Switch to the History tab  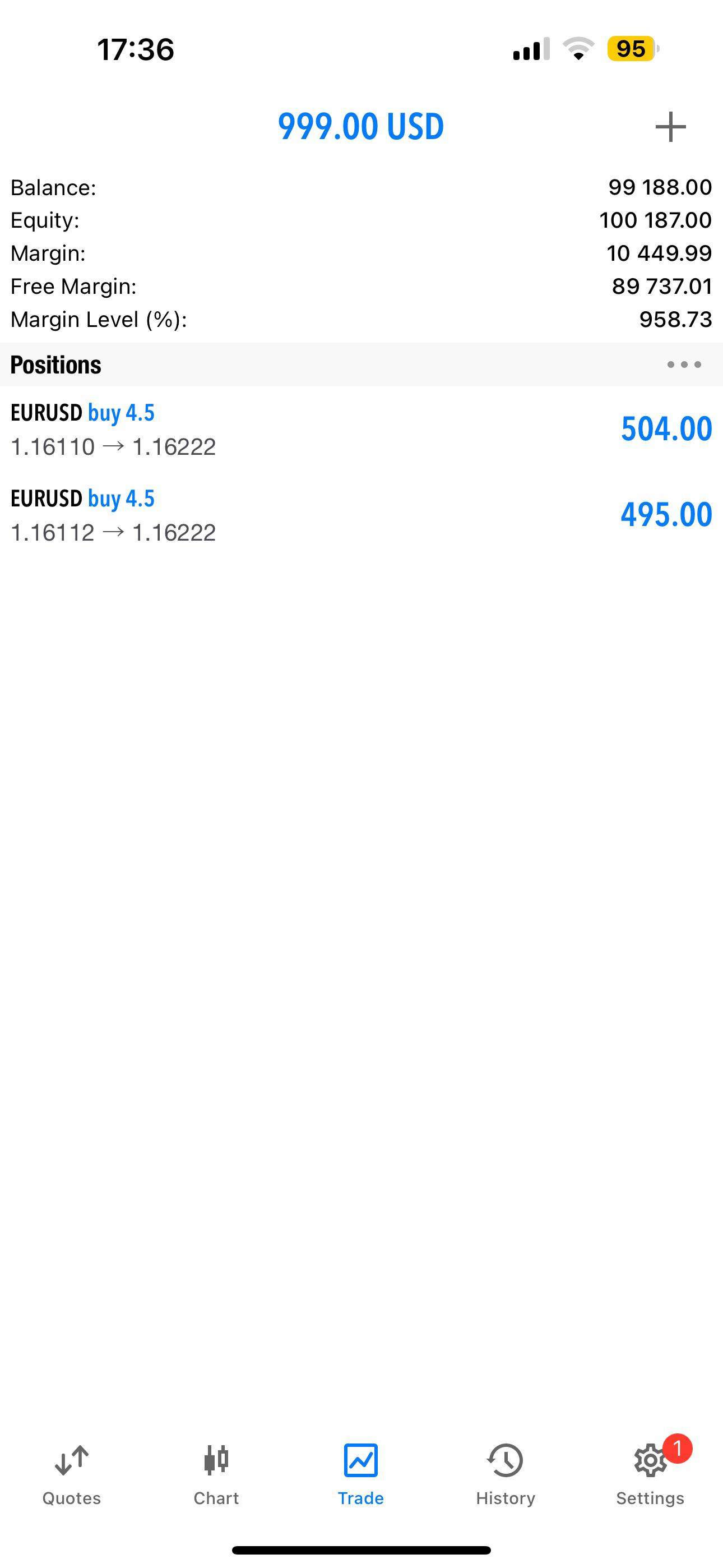[505, 1473]
